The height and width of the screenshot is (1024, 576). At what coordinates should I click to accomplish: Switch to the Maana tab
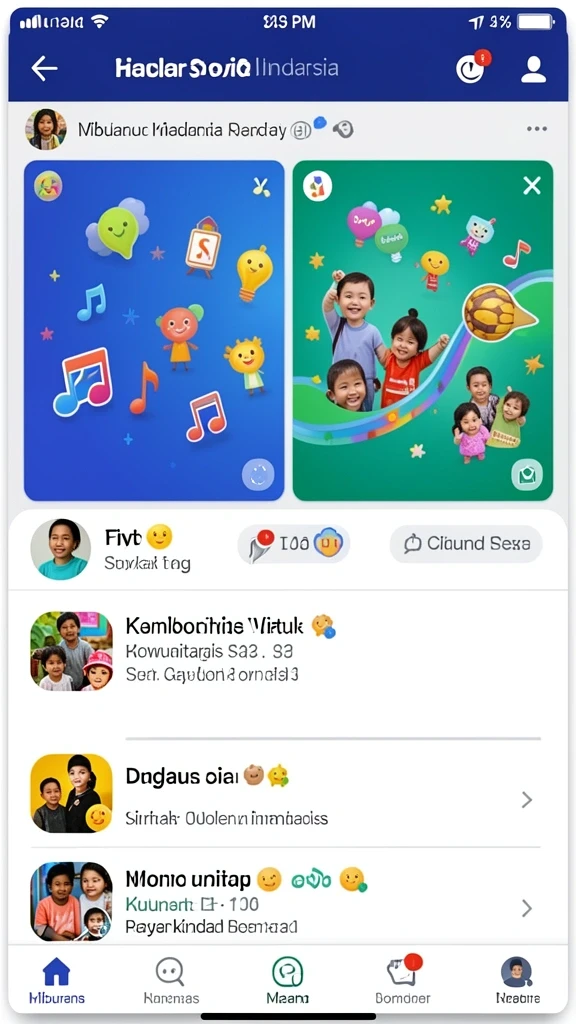coord(288,980)
